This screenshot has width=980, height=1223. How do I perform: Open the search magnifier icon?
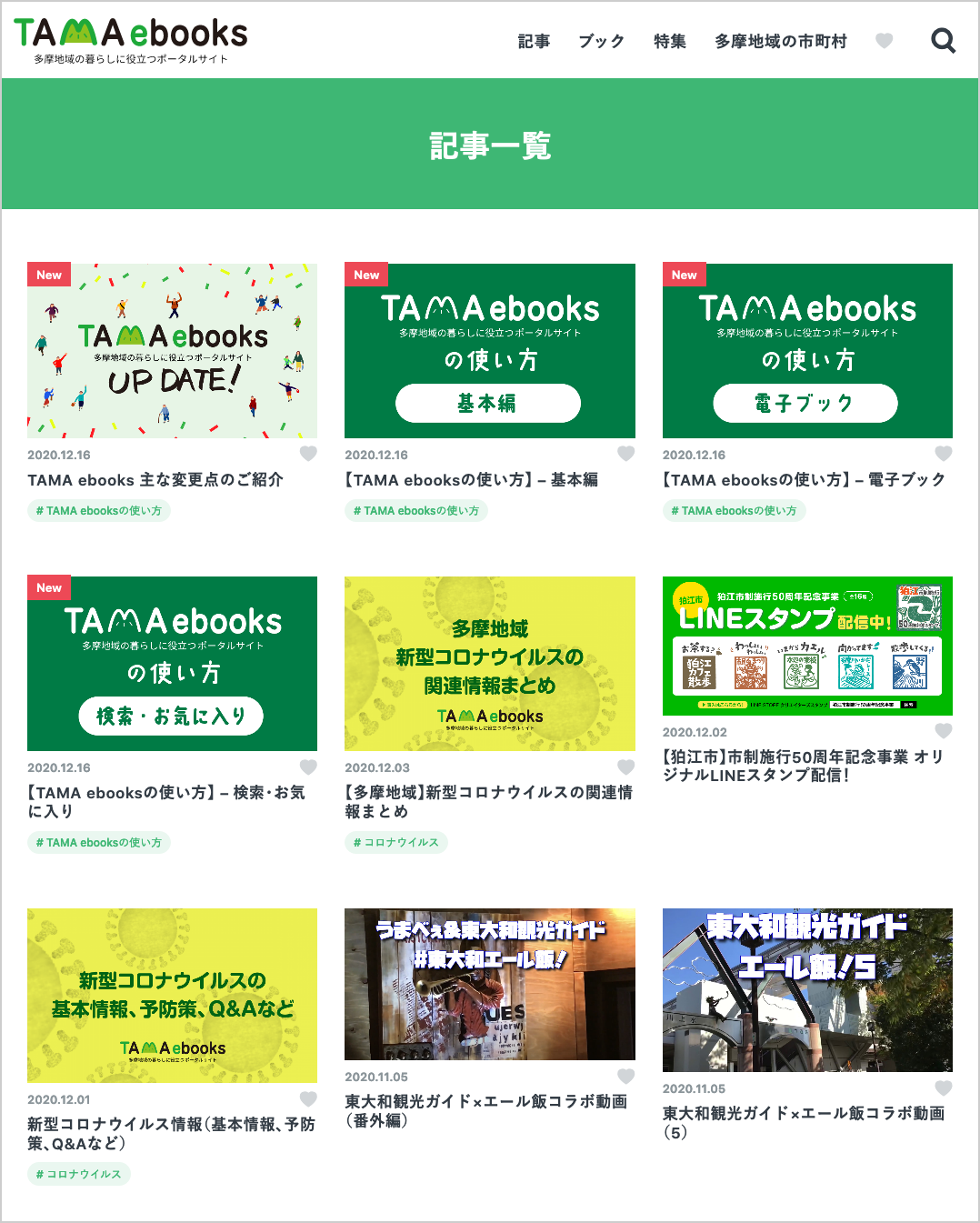click(x=943, y=41)
